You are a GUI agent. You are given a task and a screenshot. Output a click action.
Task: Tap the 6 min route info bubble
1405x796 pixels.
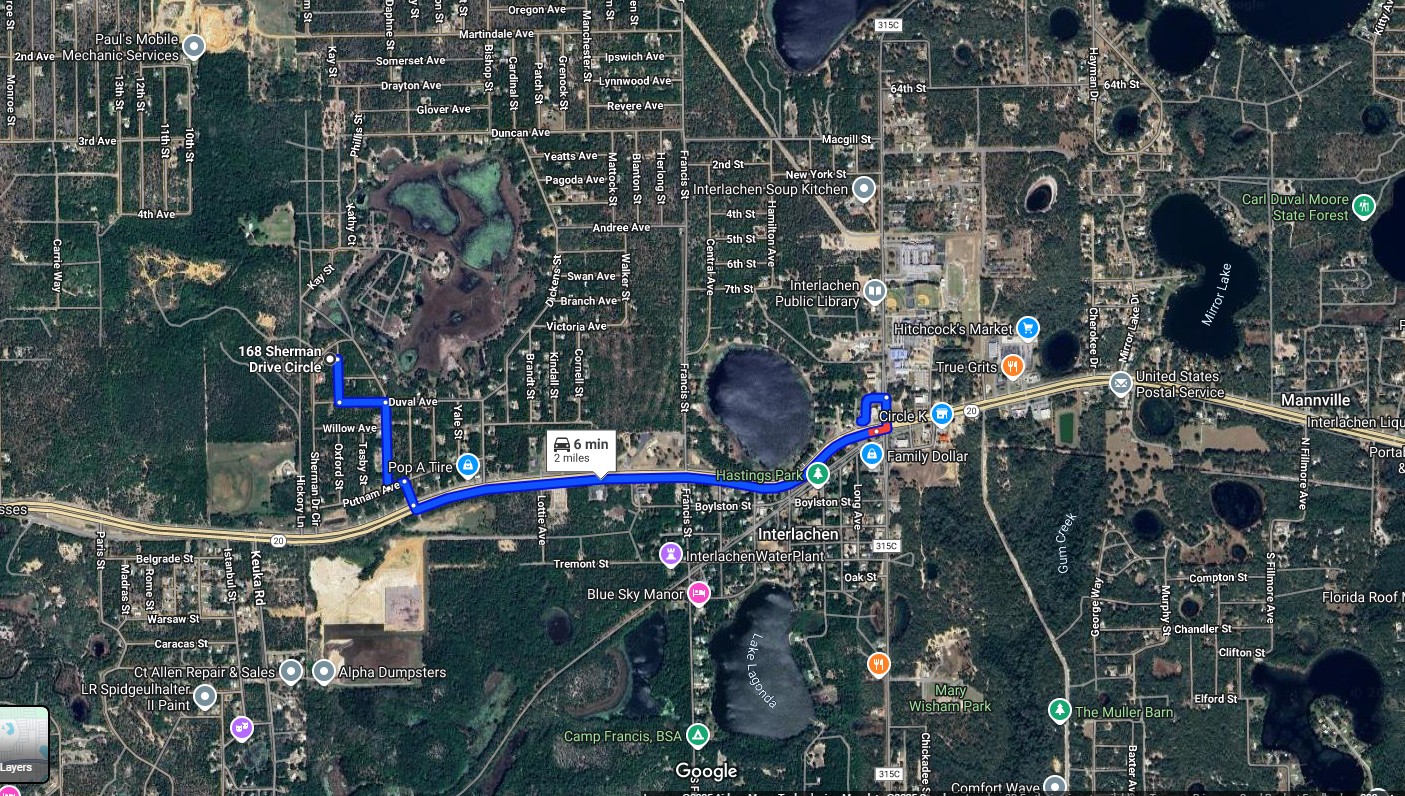(x=581, y=450)
